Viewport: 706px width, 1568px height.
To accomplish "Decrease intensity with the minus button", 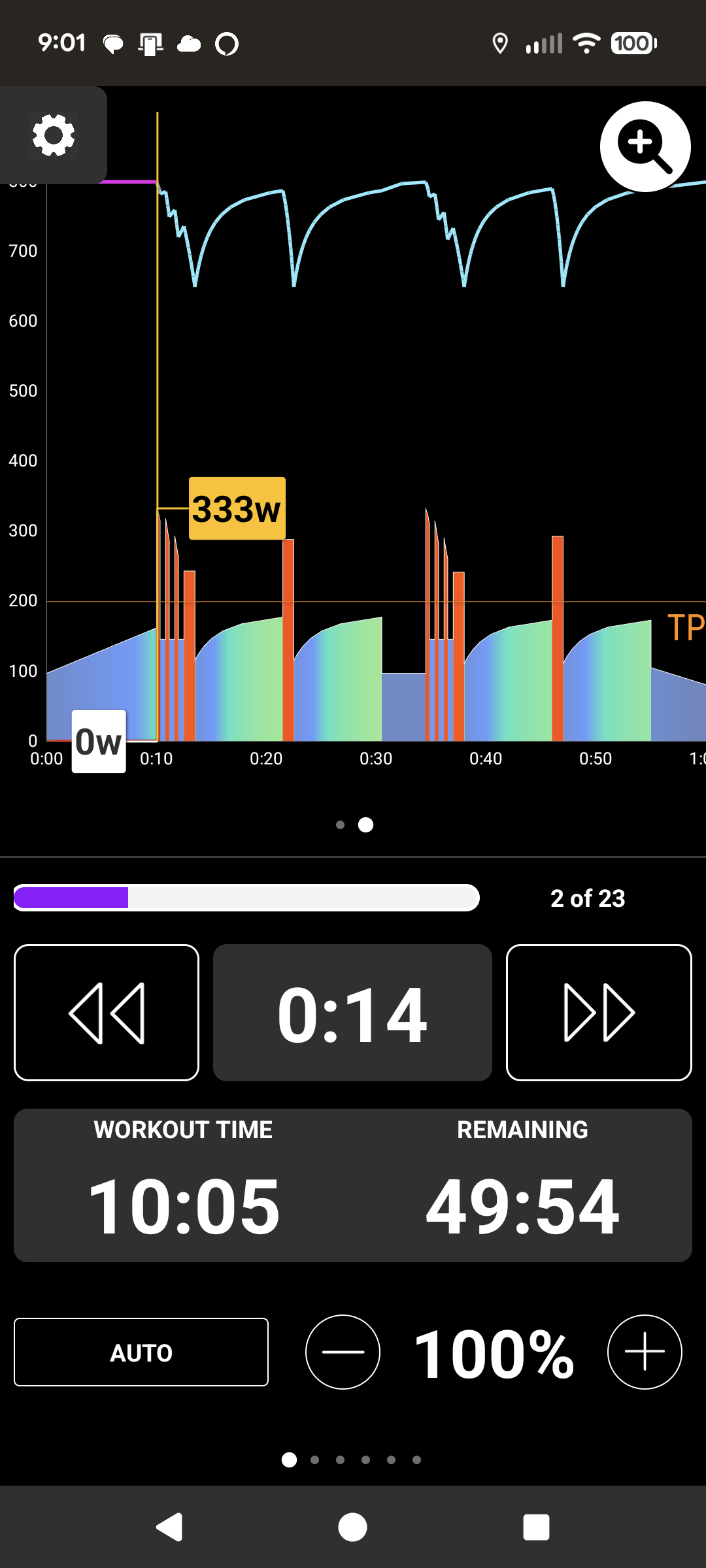I will pos(343,1352).
